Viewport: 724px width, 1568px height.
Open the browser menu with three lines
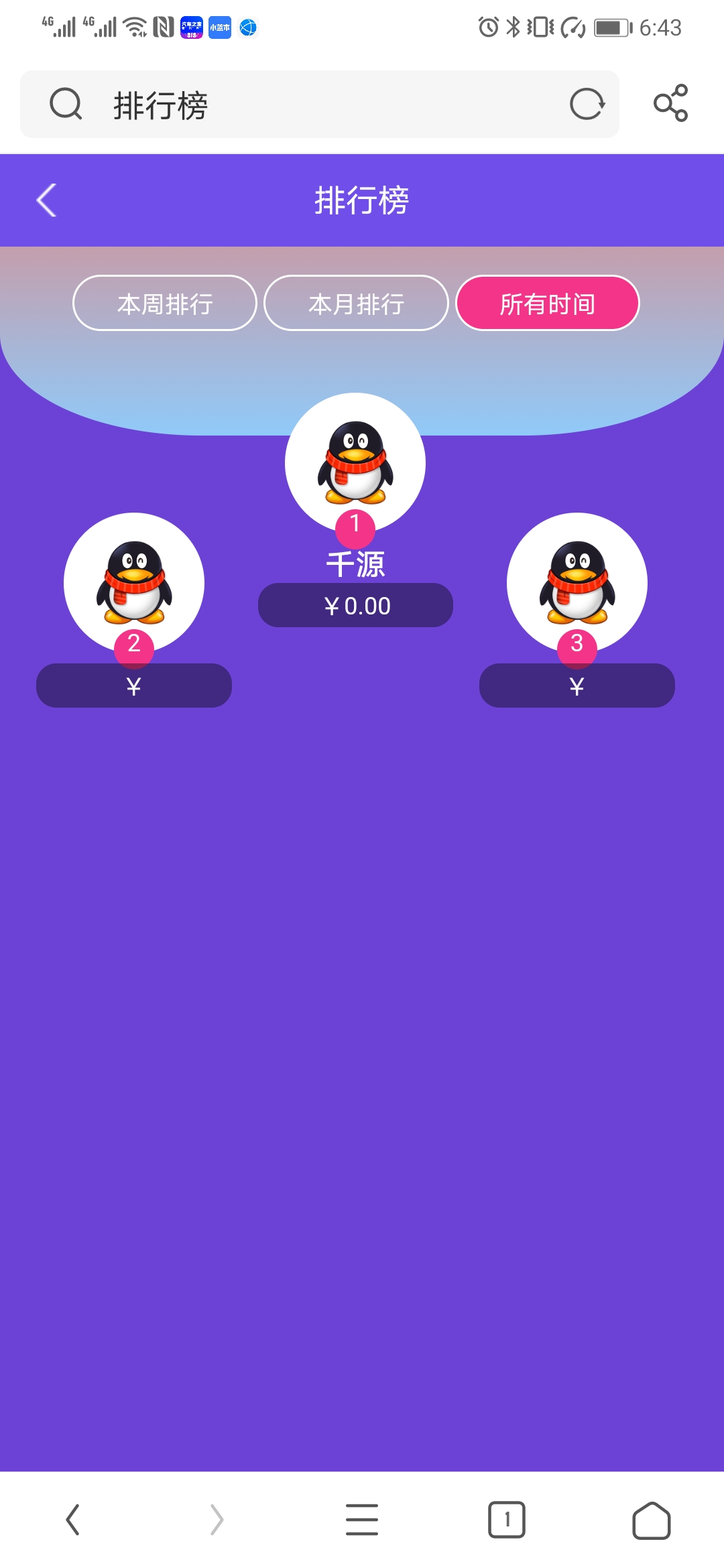pos(362,1519)
